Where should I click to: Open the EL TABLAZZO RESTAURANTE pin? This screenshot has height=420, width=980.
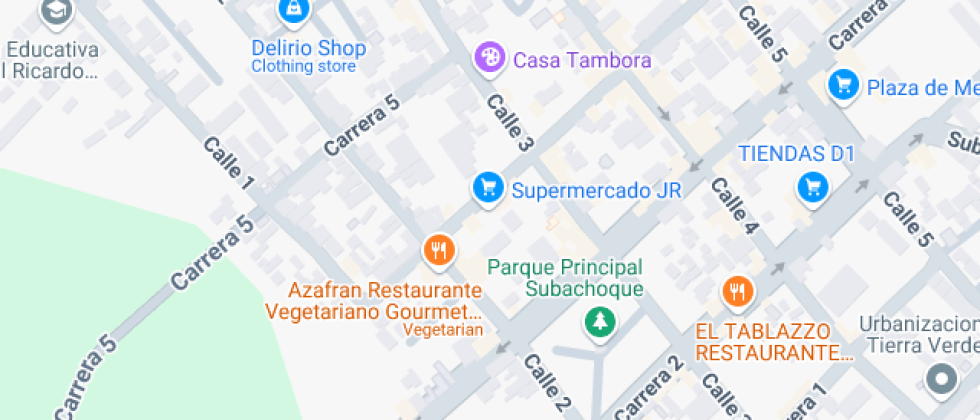[737, 291]
